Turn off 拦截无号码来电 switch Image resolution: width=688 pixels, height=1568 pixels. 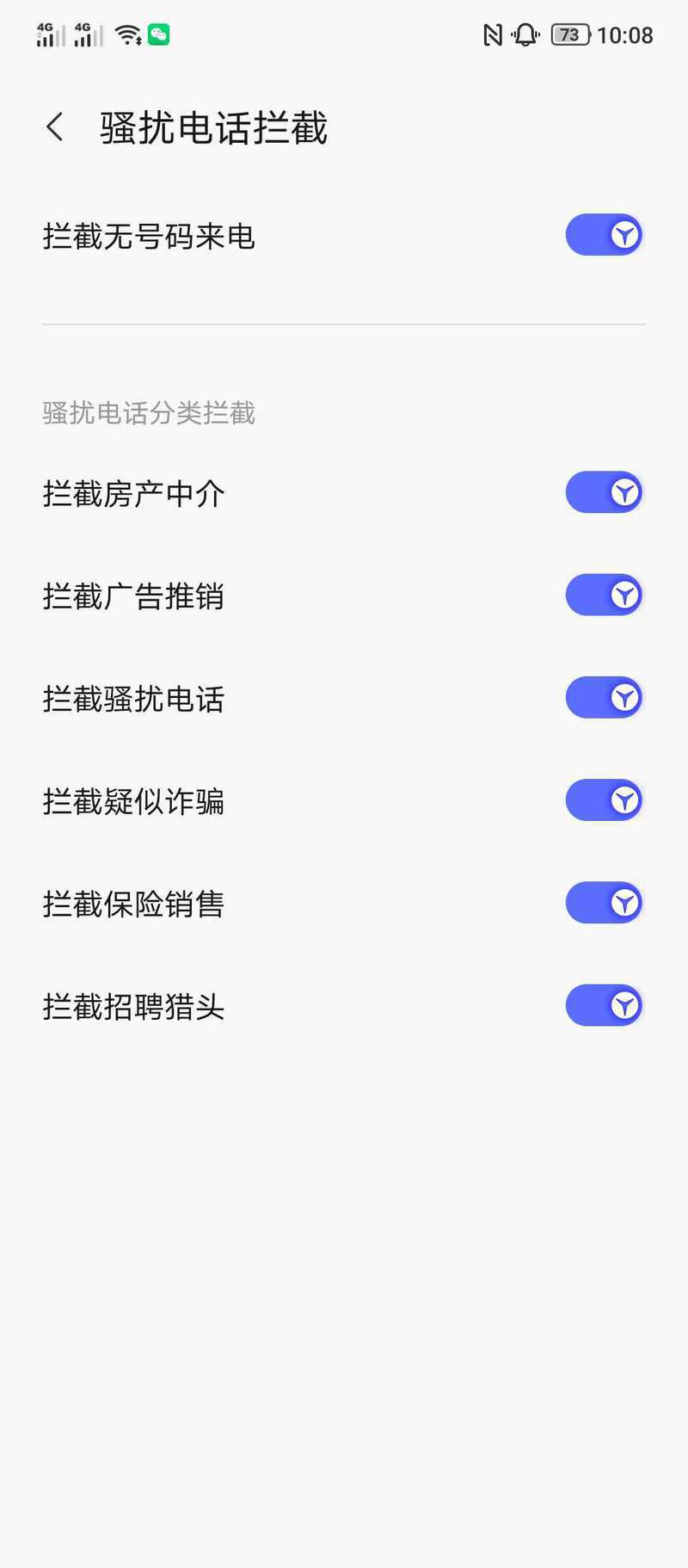tap(604, 235)
